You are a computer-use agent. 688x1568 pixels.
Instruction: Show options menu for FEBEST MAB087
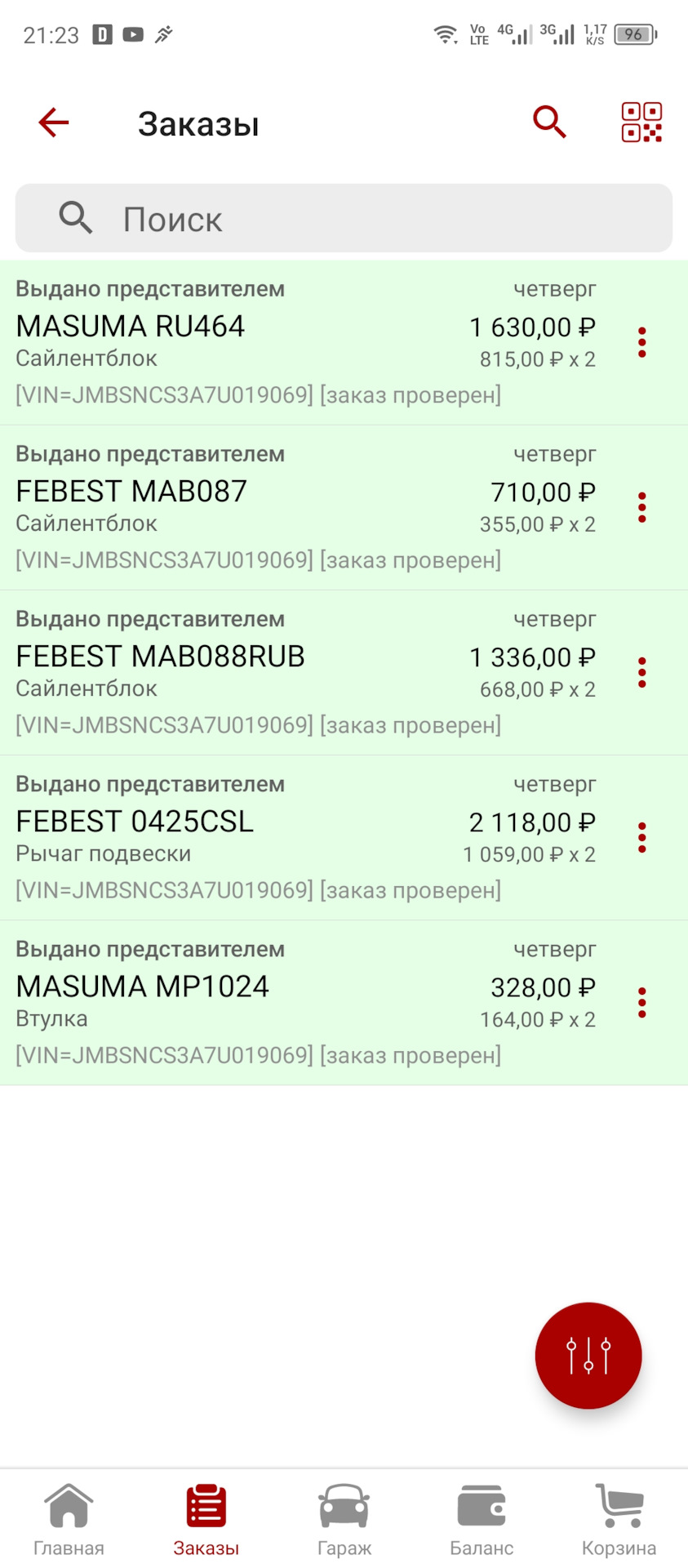coord(642,507)
